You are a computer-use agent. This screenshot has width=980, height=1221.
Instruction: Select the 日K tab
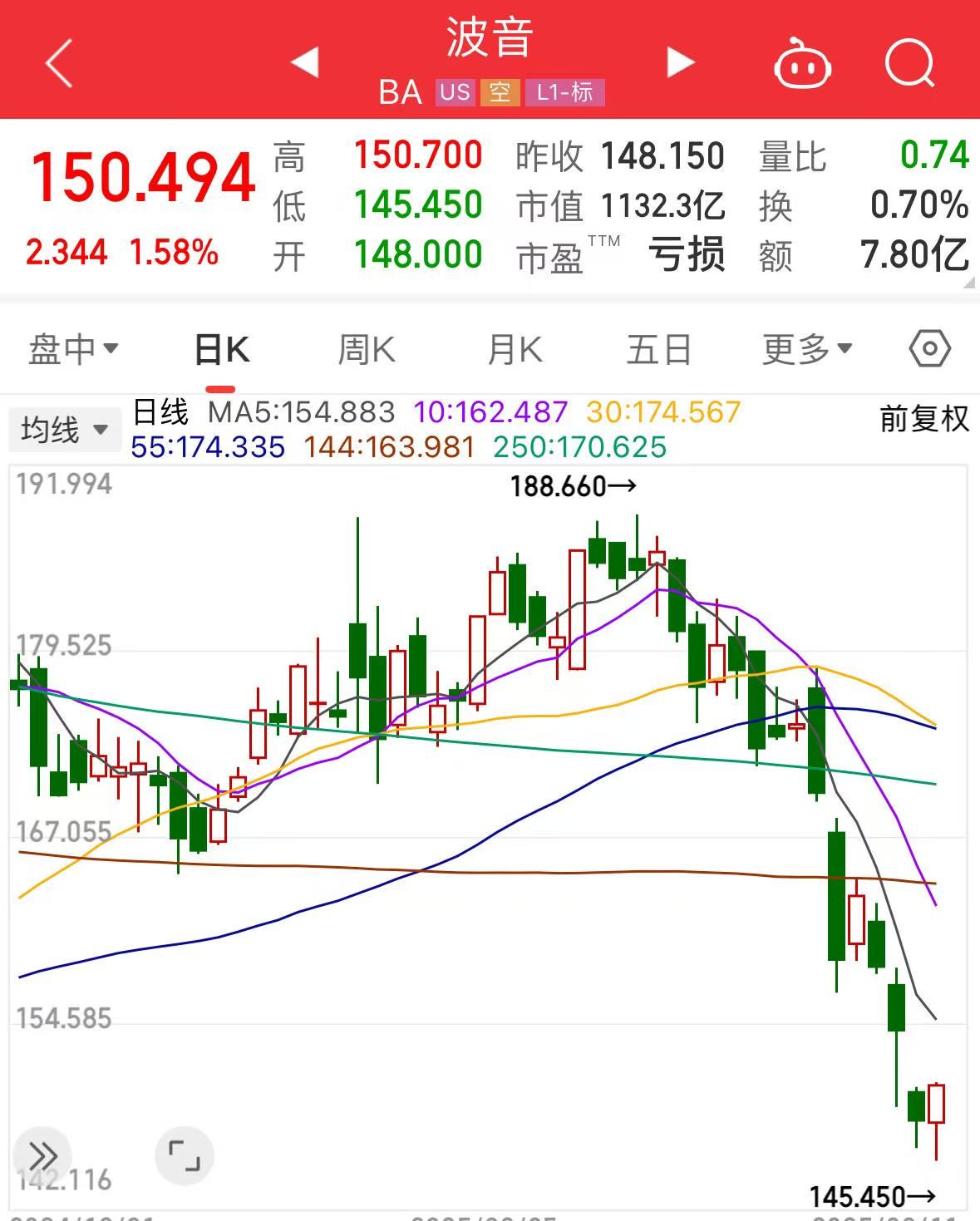coord(221,350)
